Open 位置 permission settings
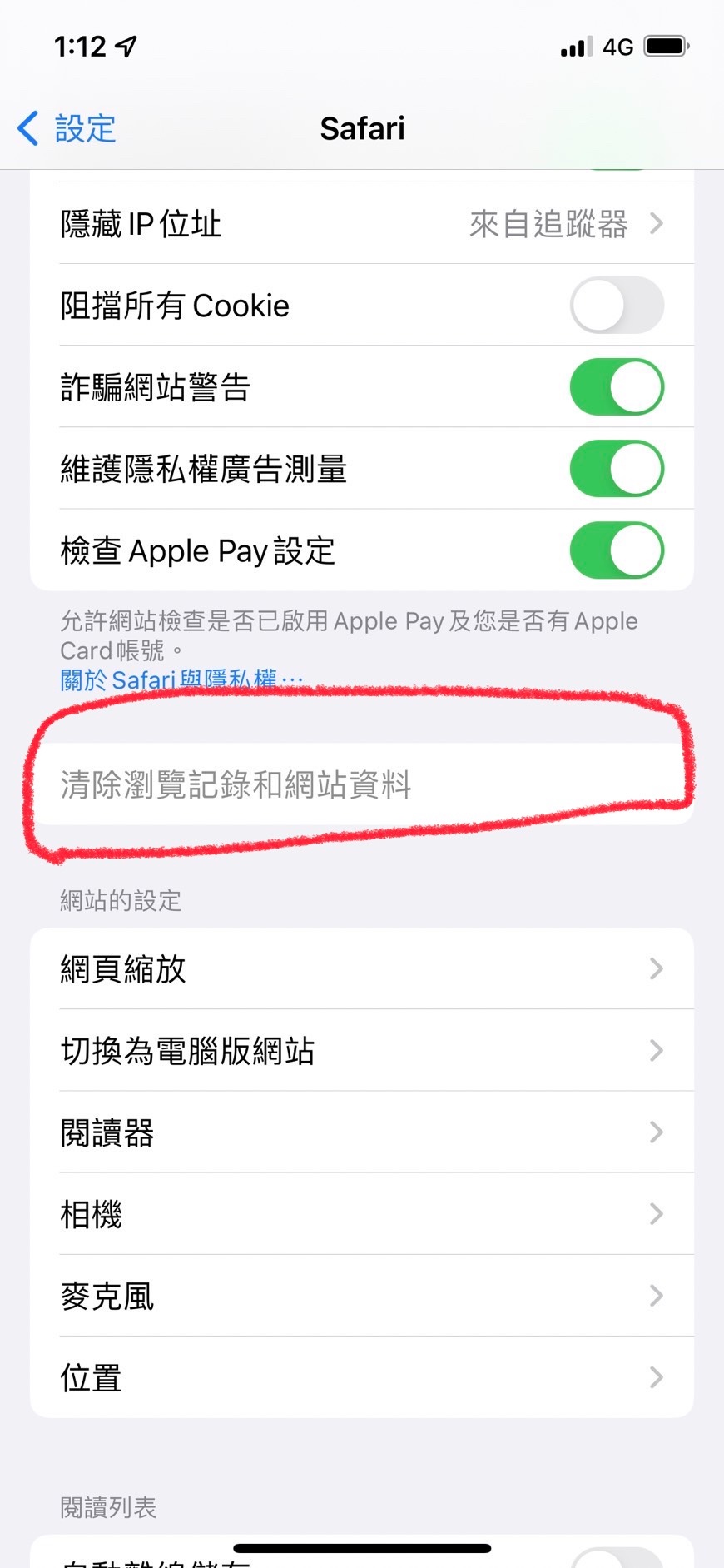 361,1377
